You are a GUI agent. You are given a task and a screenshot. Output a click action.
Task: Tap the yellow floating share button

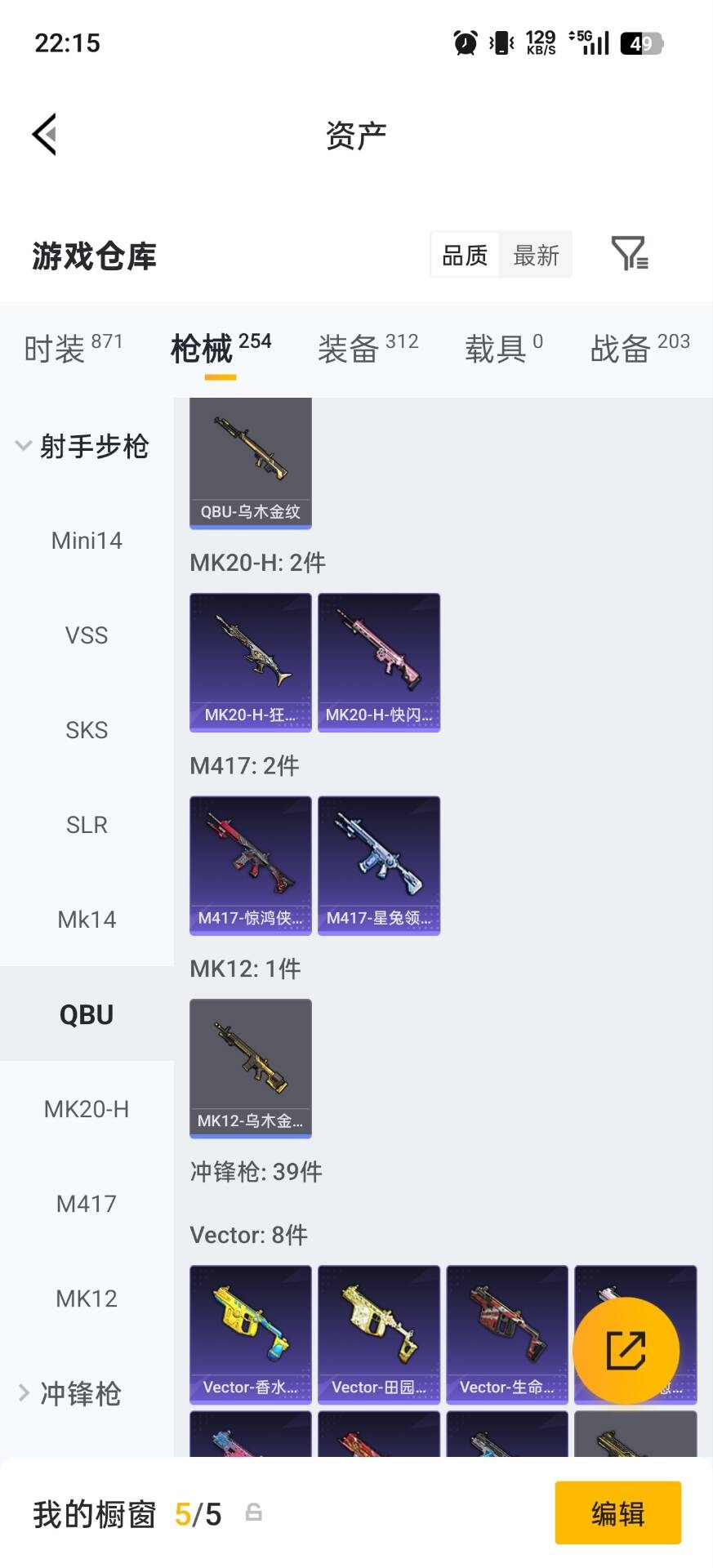[x=627, y=1349]
